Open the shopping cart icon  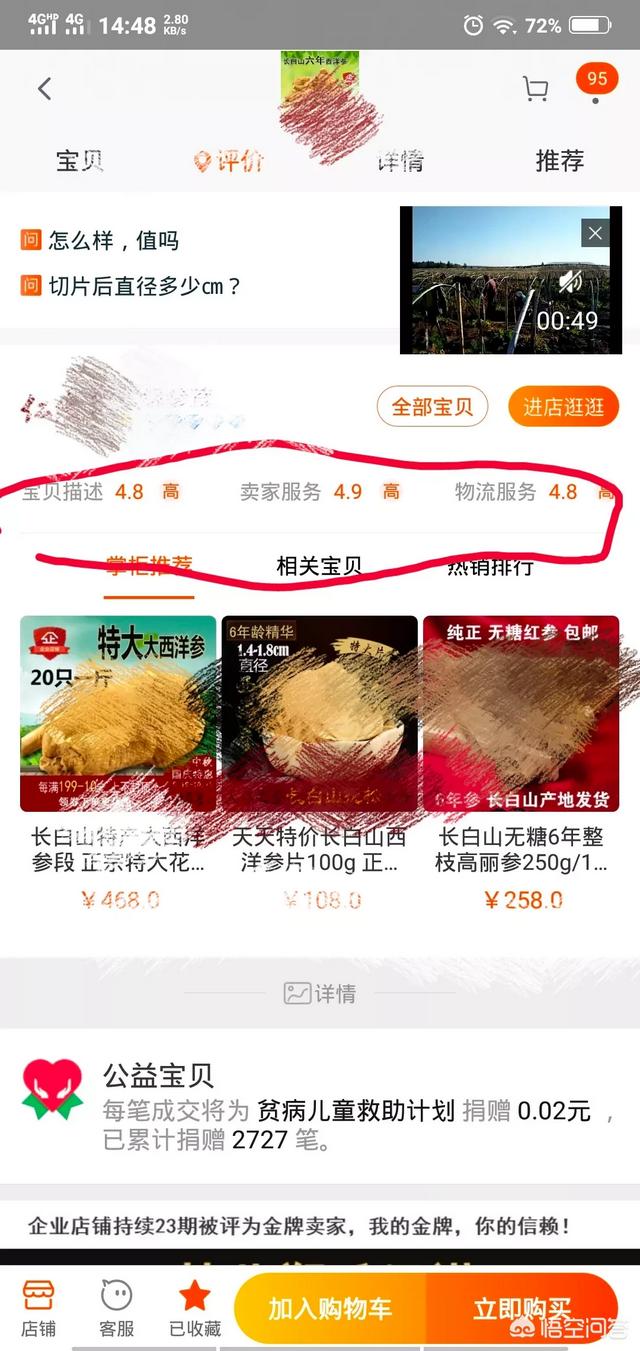[535, 89]
